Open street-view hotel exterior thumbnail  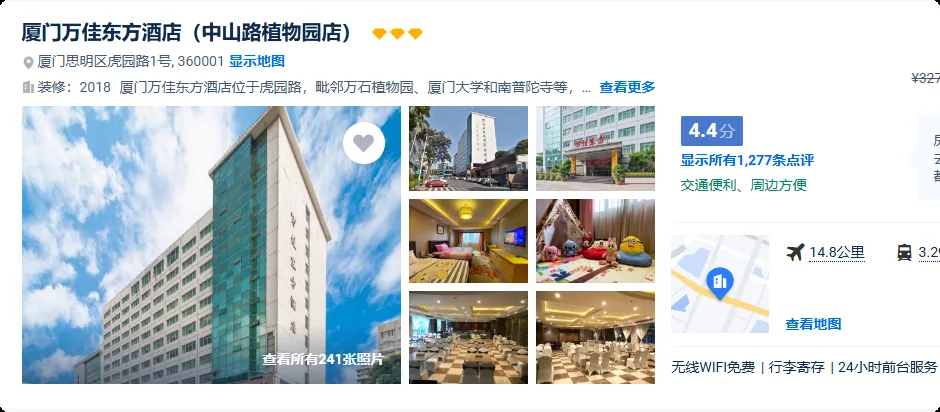[x=468, y=148]
